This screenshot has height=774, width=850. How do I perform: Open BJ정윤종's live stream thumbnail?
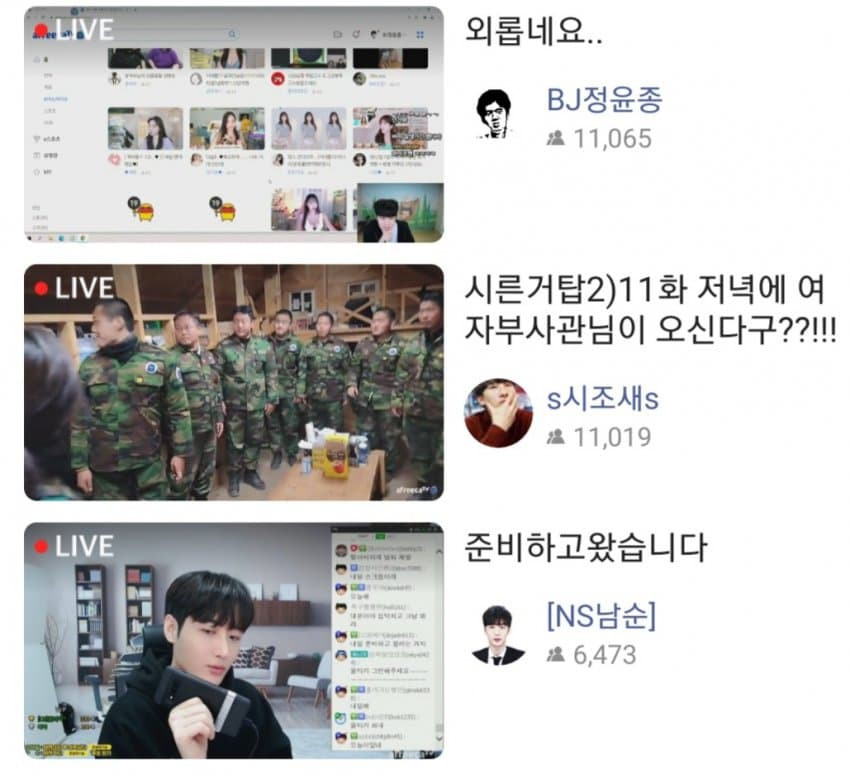[233, 124]
